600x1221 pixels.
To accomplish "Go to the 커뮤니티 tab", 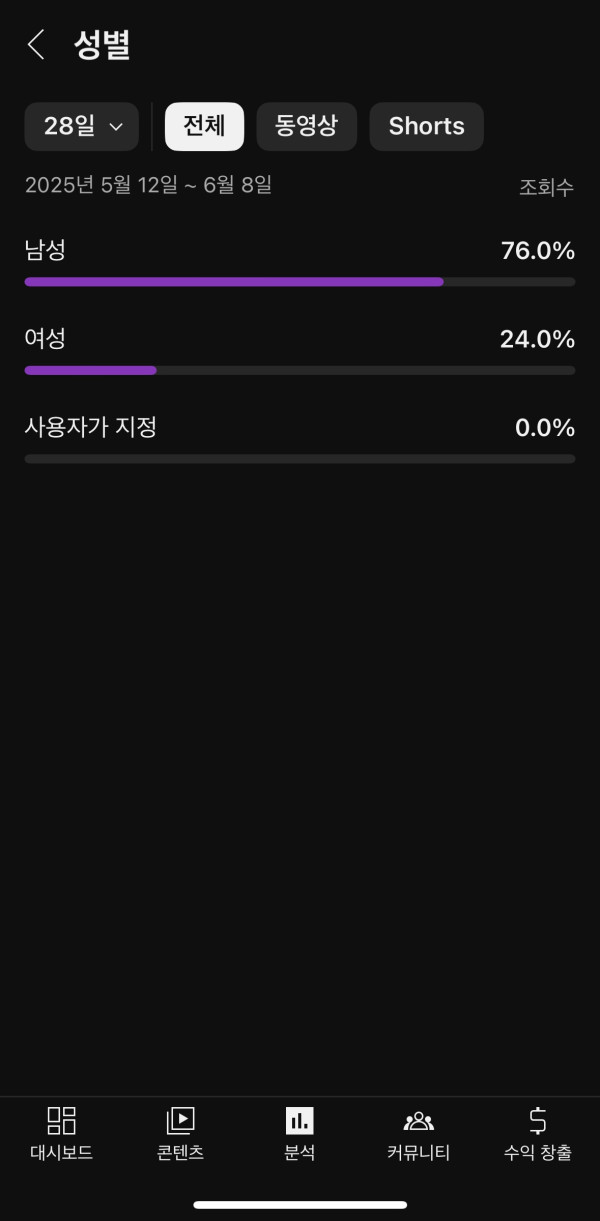I will click(418, 1134).
